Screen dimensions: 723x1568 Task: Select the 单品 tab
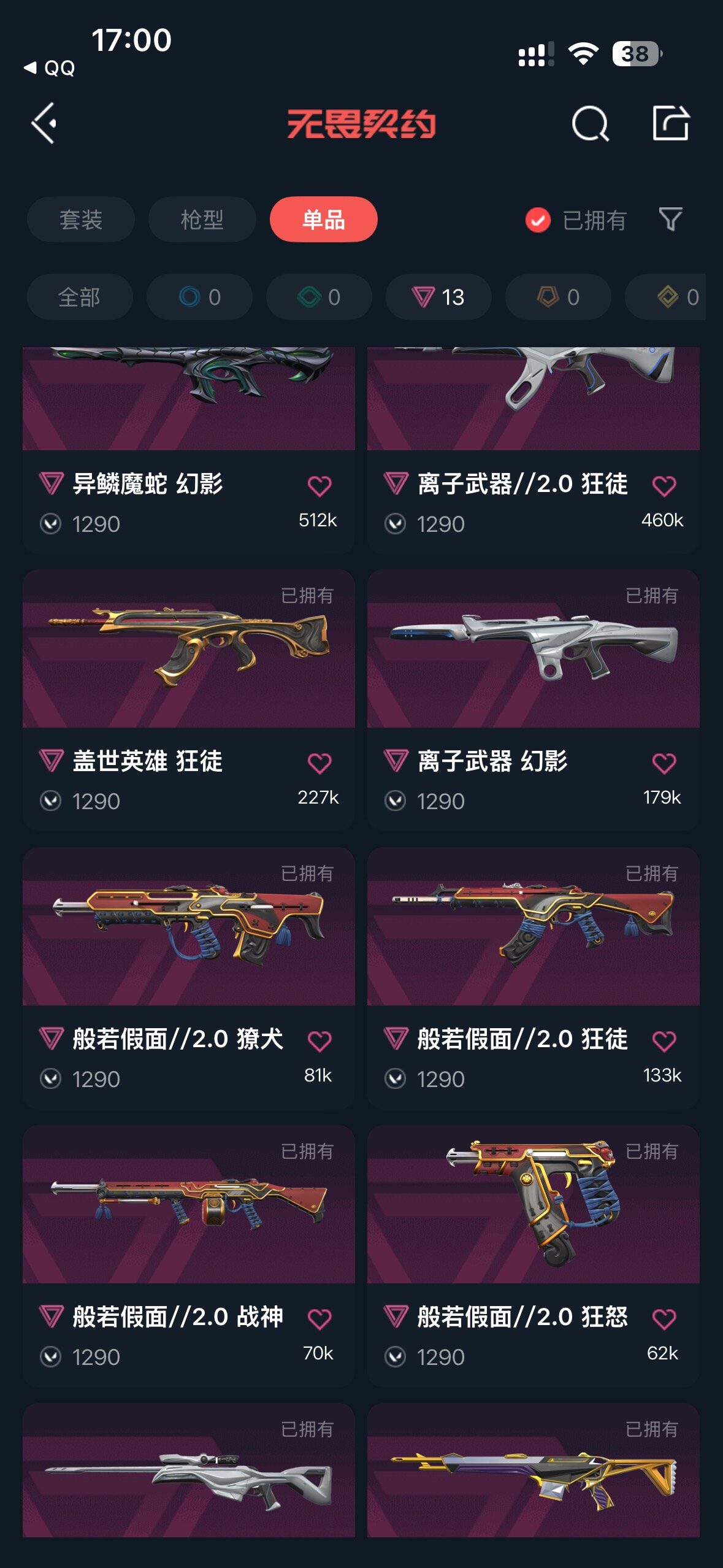tap(323, 220)
